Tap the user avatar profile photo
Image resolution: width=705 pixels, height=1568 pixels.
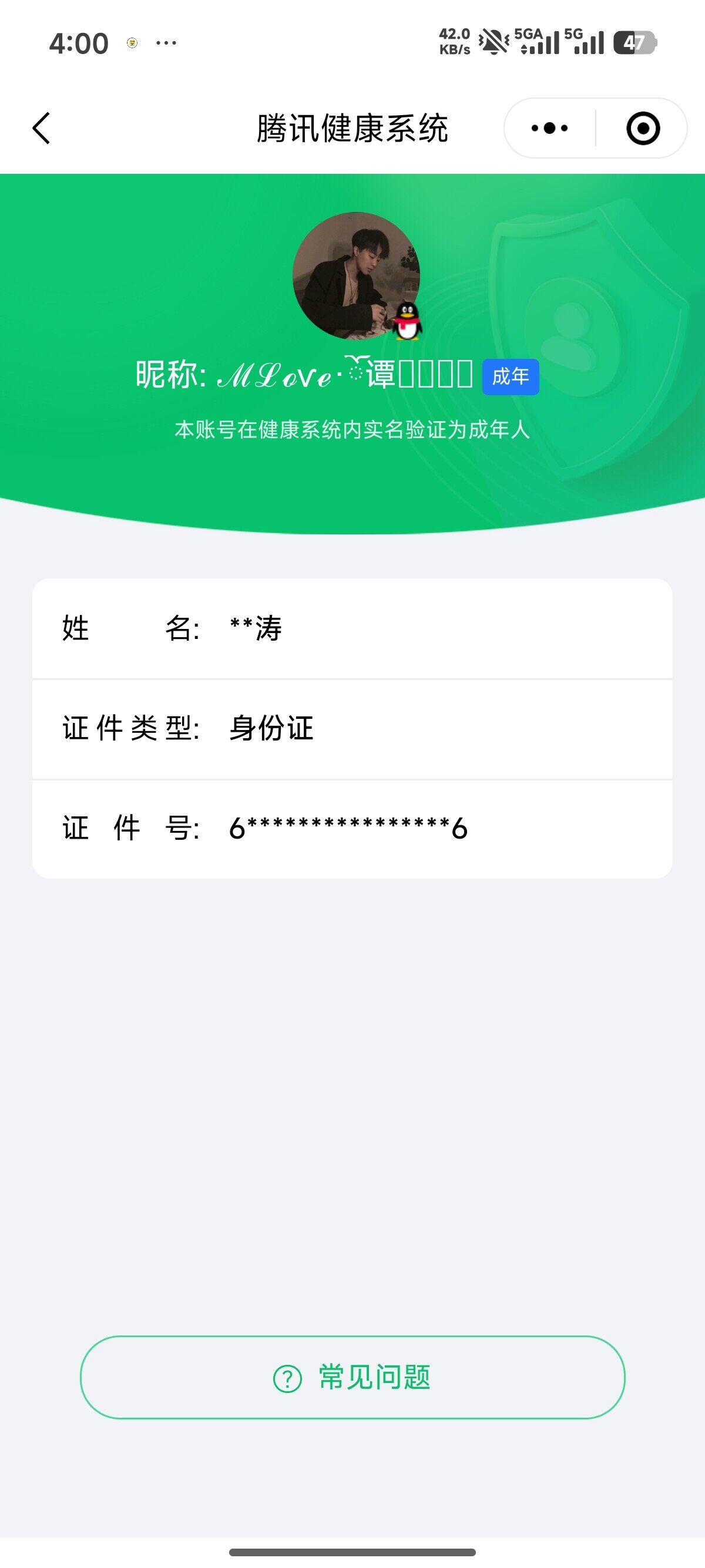coord(356,275)
